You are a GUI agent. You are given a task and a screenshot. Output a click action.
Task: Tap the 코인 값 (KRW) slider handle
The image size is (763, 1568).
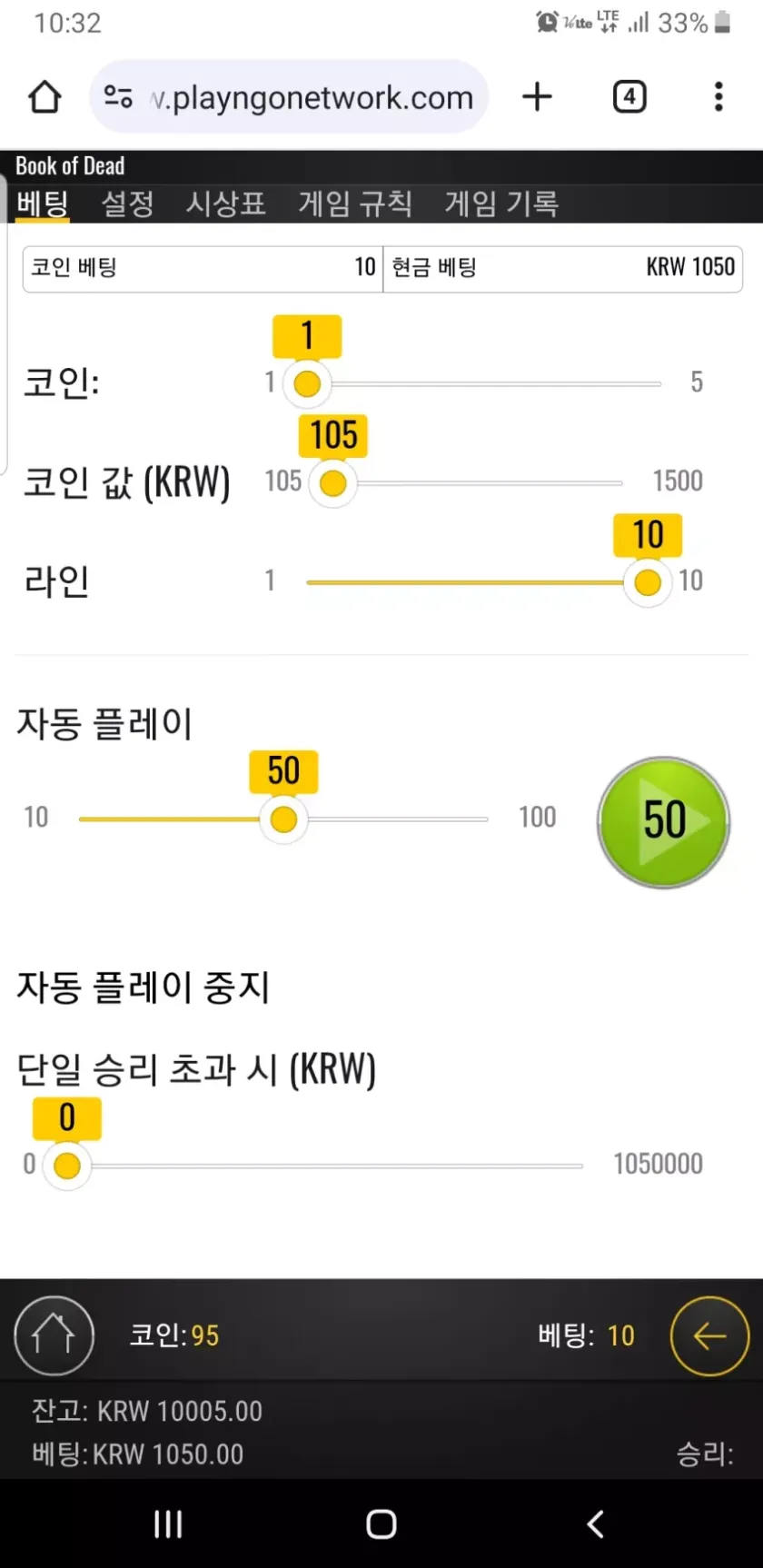tap(333, 483)
